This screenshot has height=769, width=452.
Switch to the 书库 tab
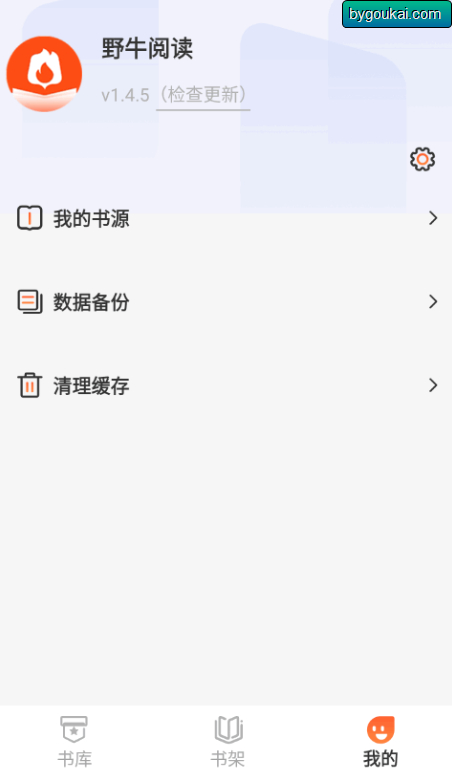click(x=75, y=741)
